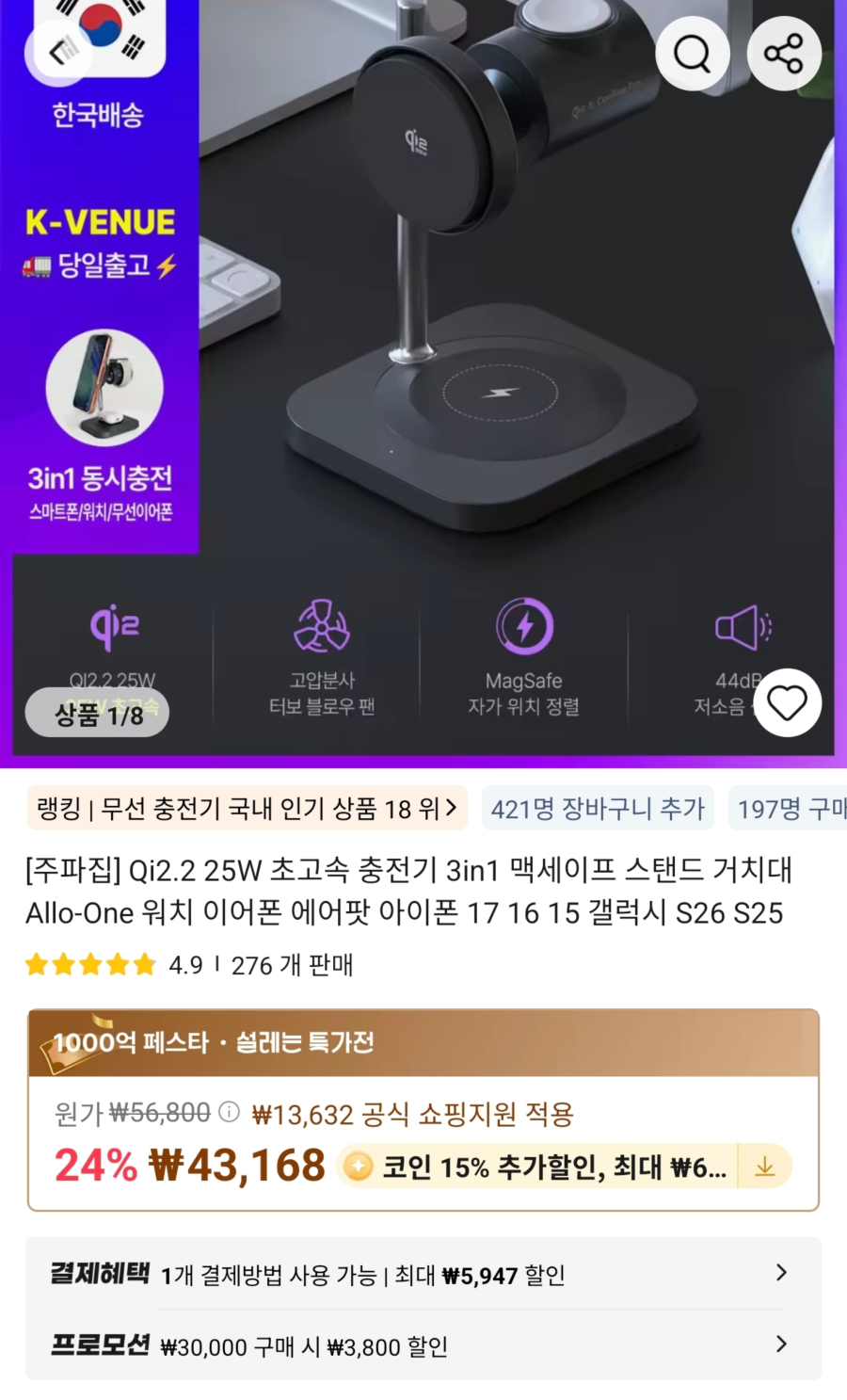Screen dimensions: 847x1400
Task: Open the 1000억 페스타 sale banner
Action: 423,1043
